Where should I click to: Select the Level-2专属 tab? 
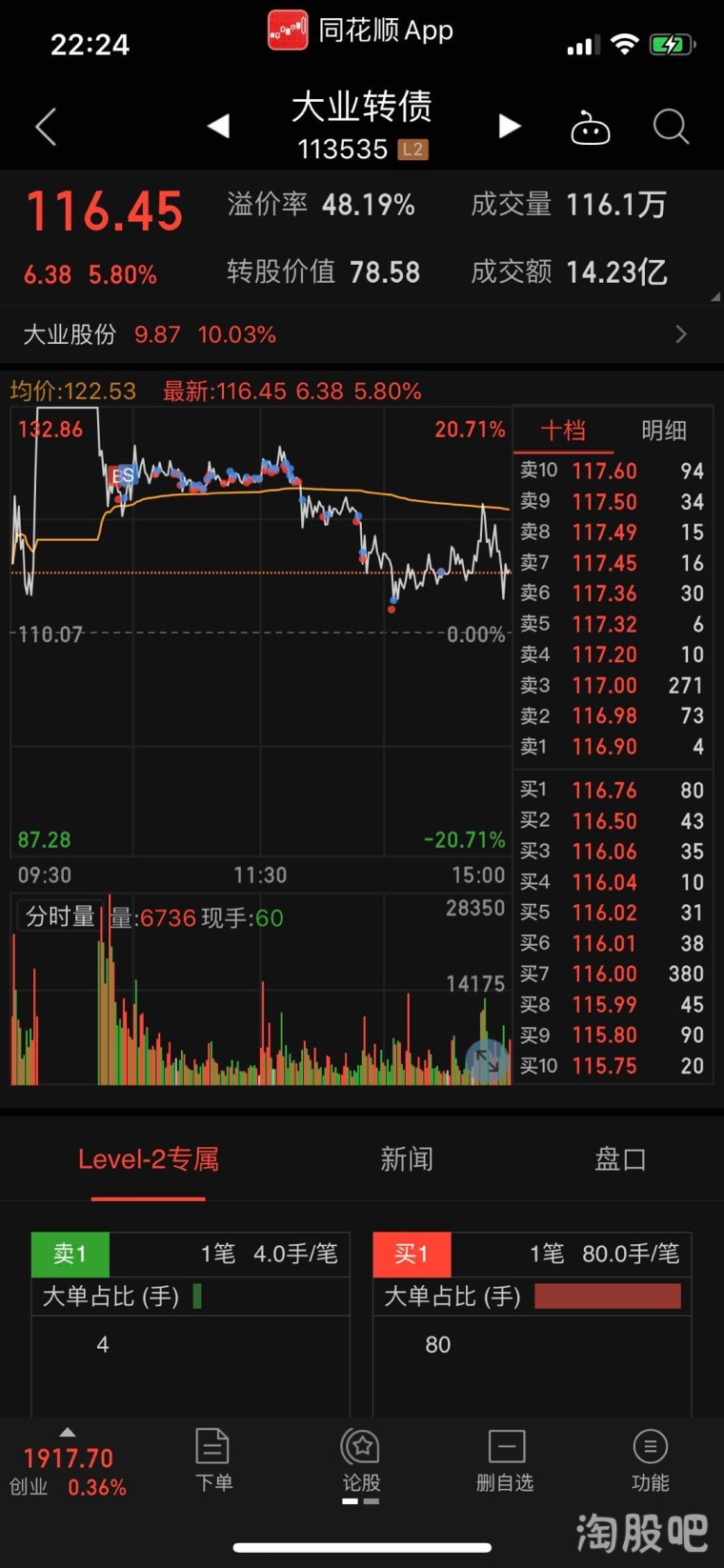149,1159
